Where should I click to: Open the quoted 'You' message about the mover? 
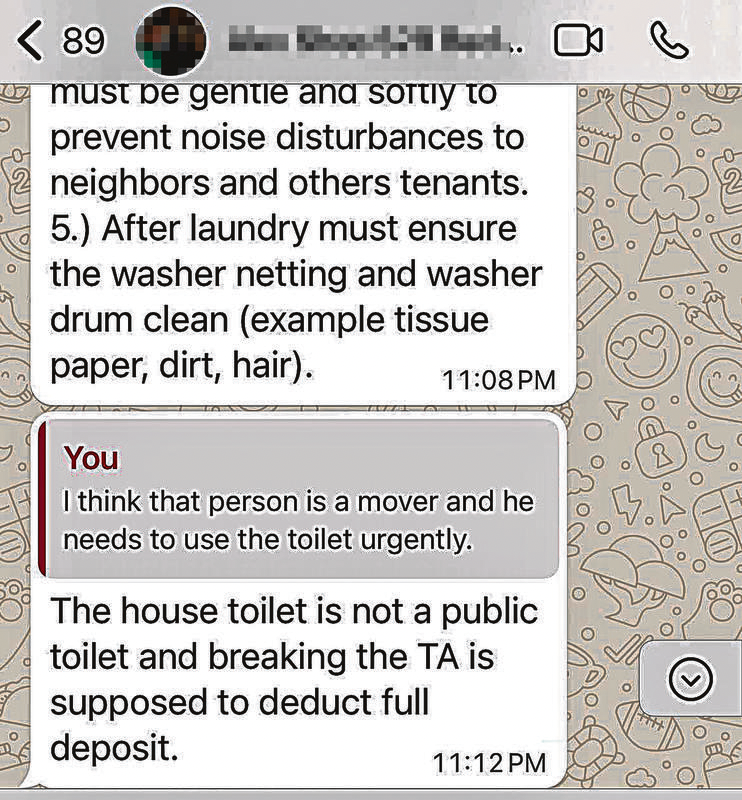tap(298, 500)
